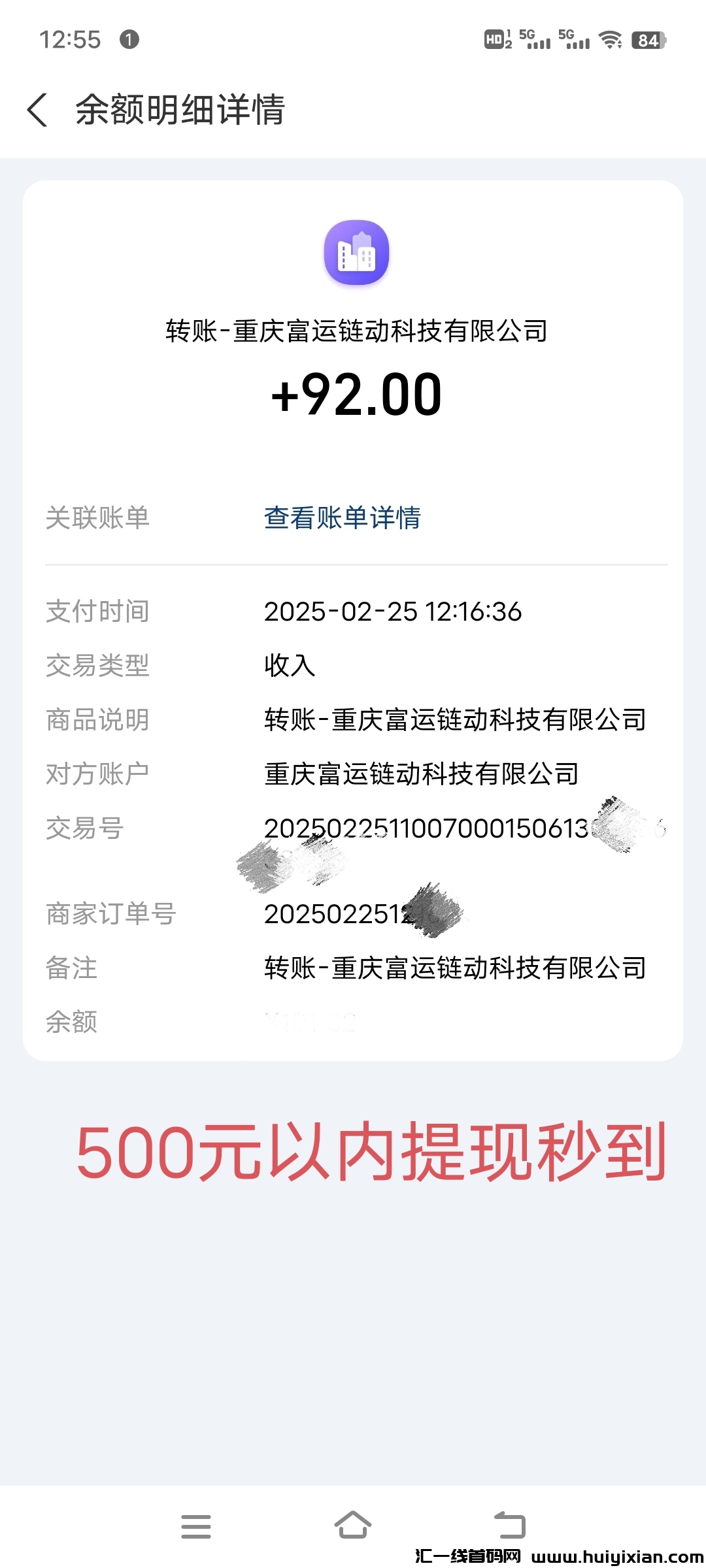Tap the system home button

353,1526
